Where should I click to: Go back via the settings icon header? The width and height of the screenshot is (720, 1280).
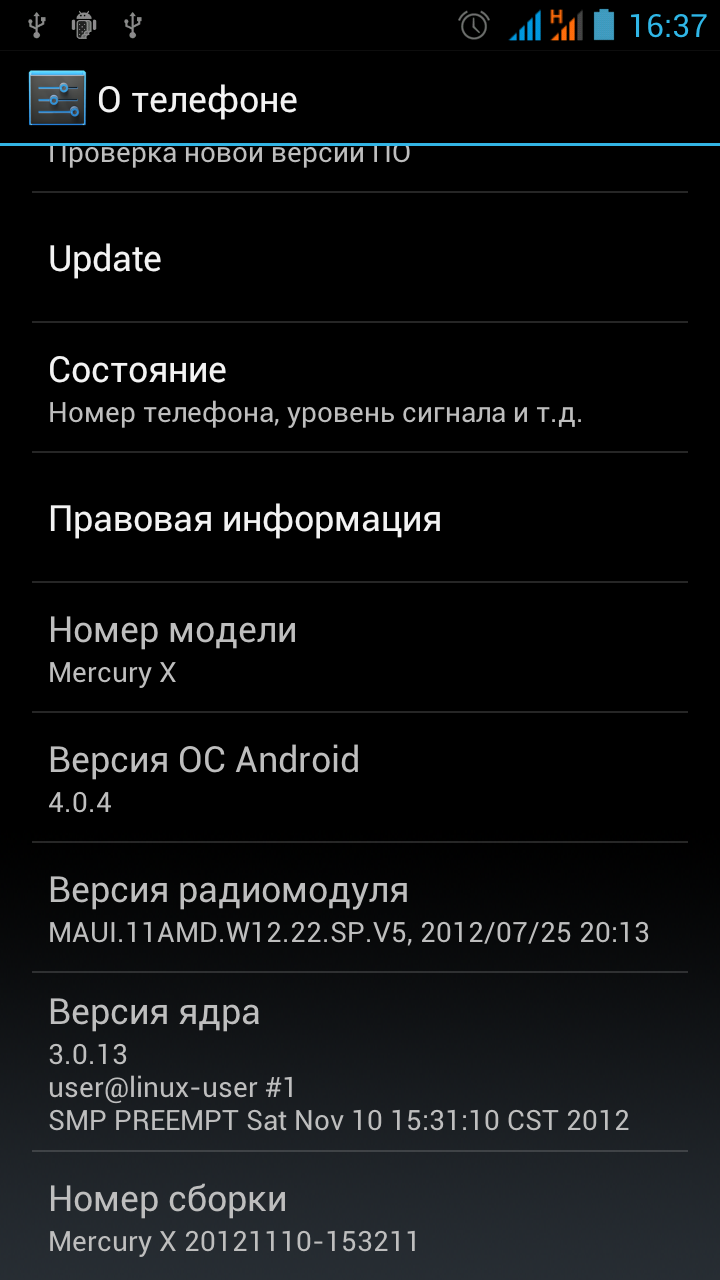(x=57, y=99)
